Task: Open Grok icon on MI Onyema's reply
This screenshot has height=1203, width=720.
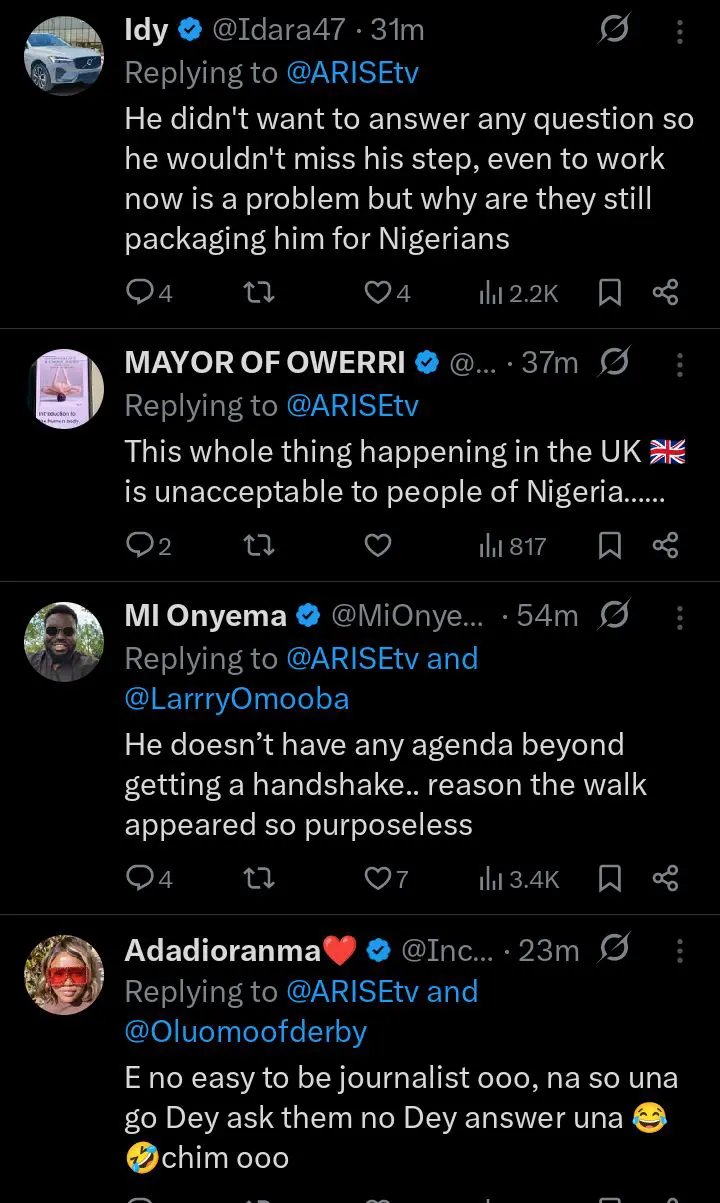Action: pos(613,616)
